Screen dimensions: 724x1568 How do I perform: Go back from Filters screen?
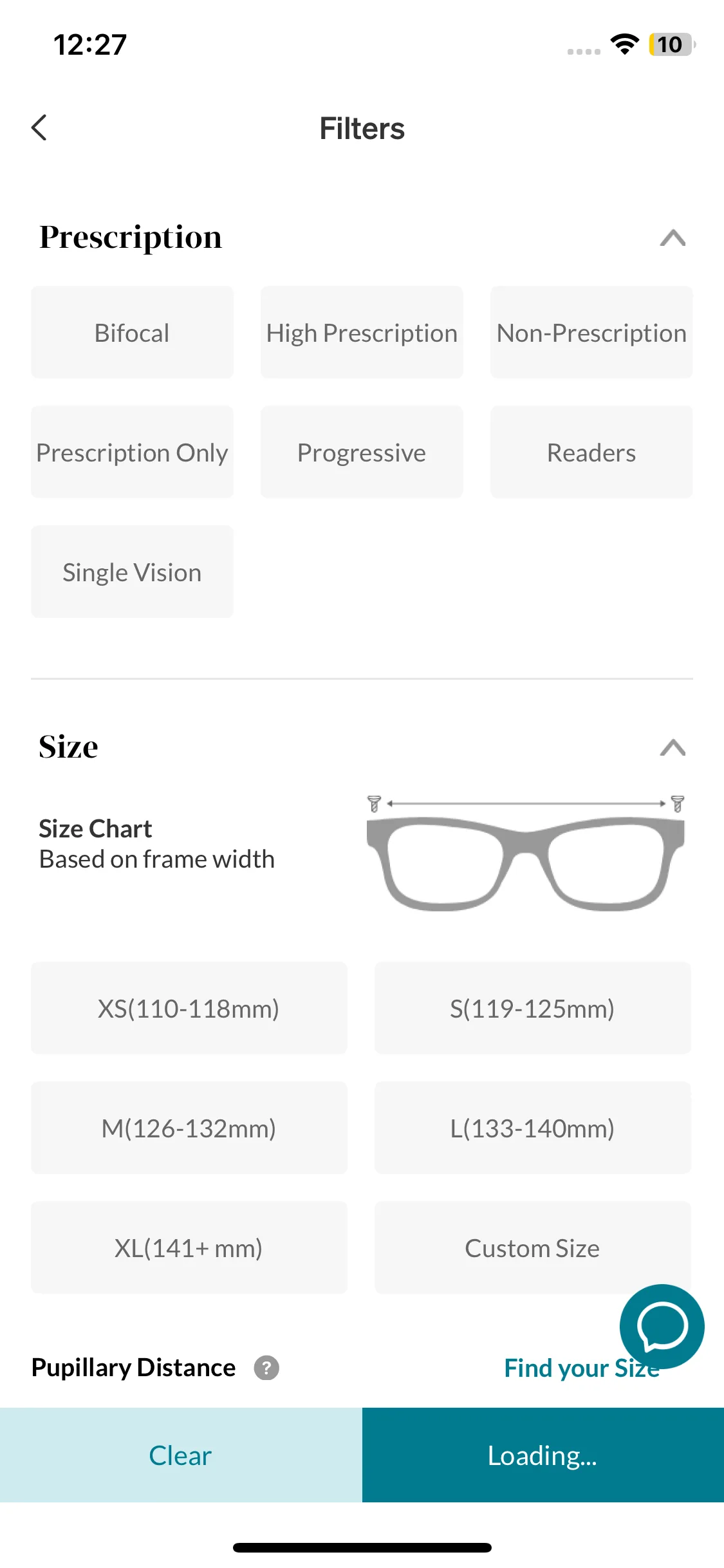pos(39,127)
